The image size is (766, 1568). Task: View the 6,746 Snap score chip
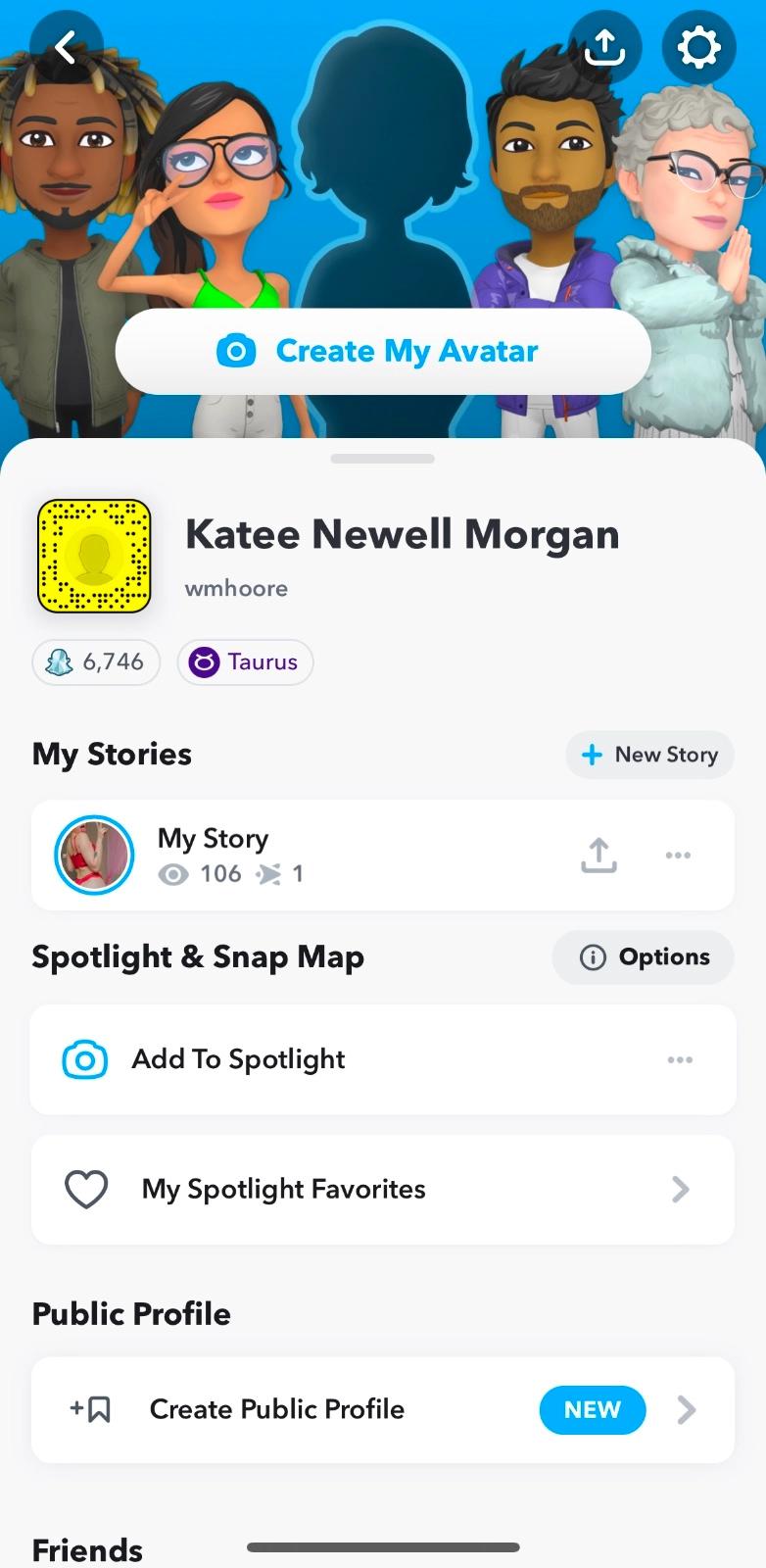pos(96,662)
